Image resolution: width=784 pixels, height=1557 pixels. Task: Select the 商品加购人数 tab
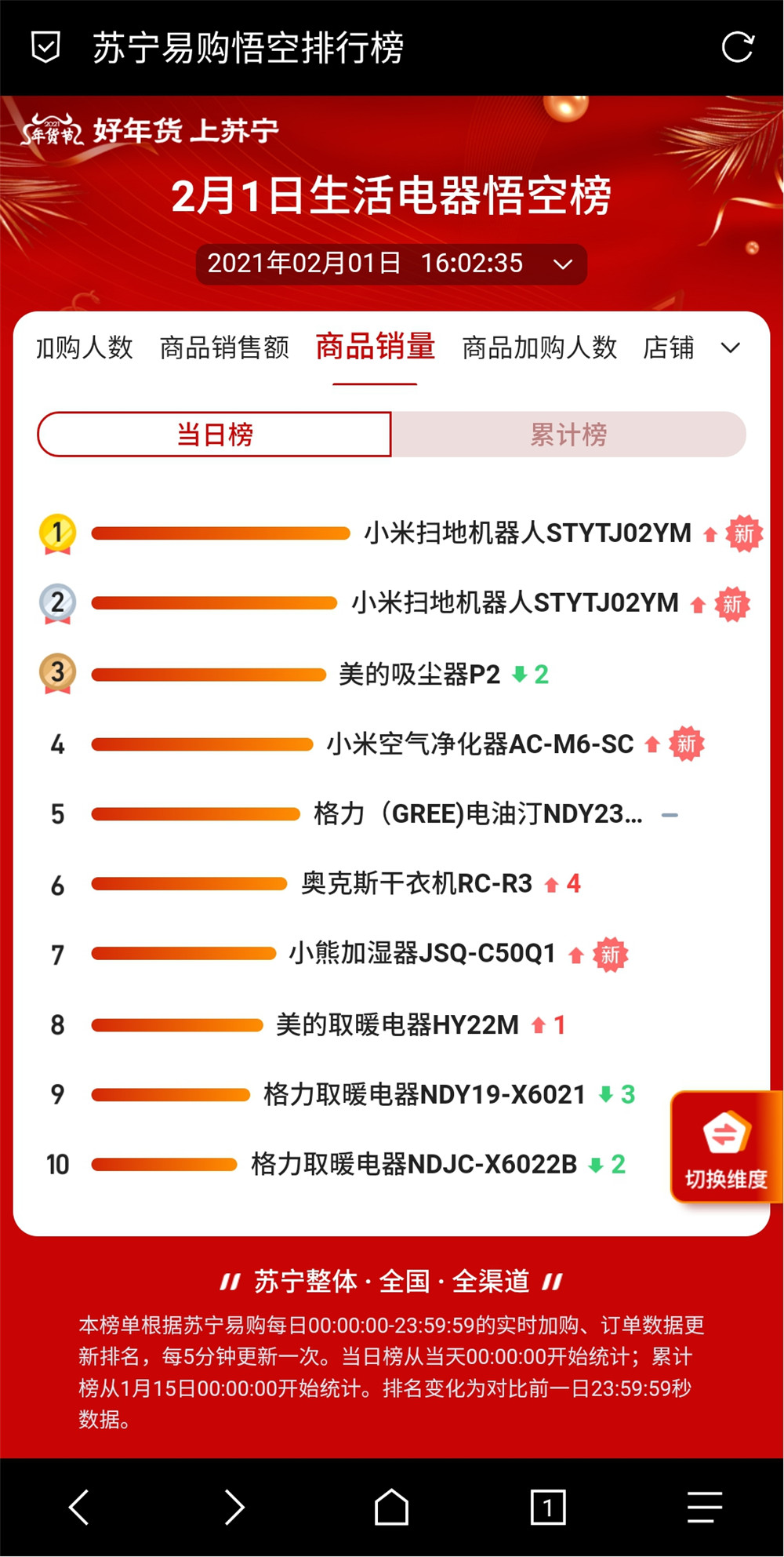[539, 347]
